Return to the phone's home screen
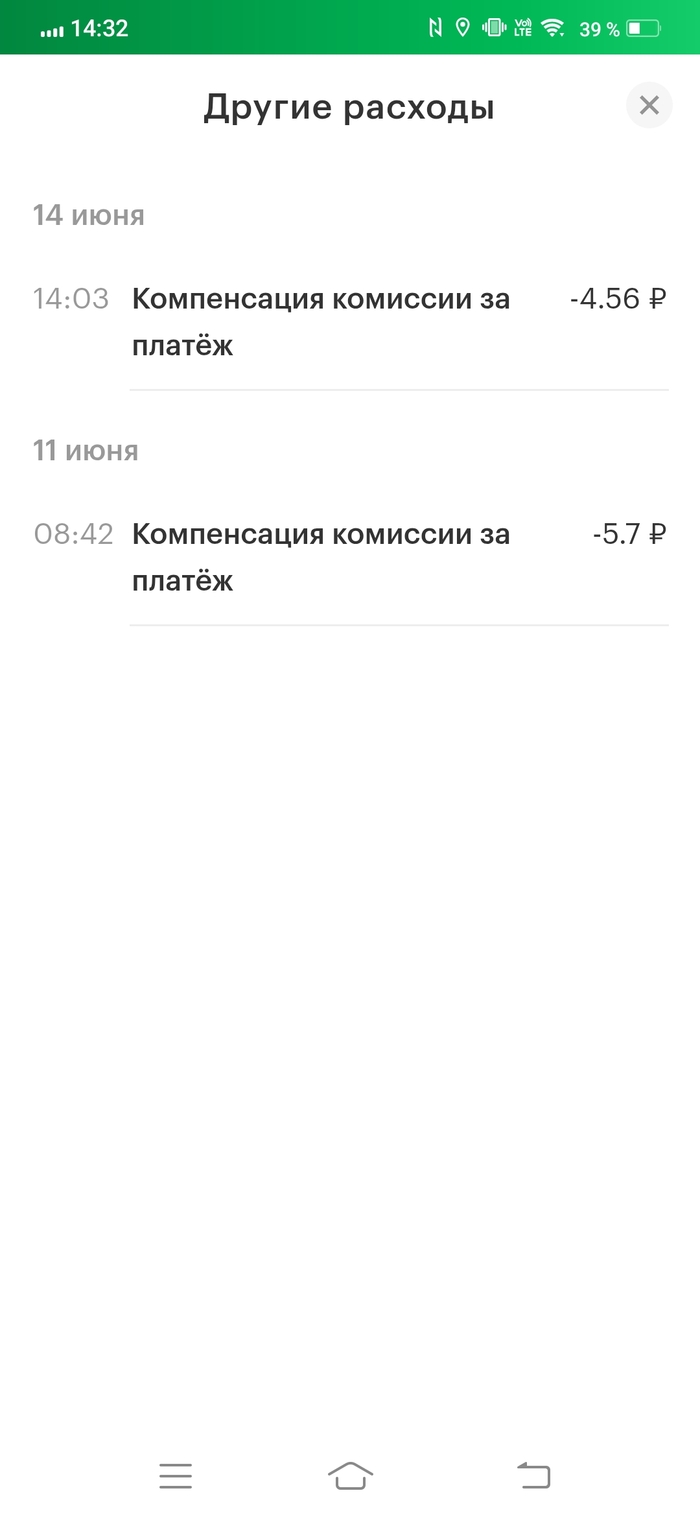The image size is (700, 1517). (350, 1476)
